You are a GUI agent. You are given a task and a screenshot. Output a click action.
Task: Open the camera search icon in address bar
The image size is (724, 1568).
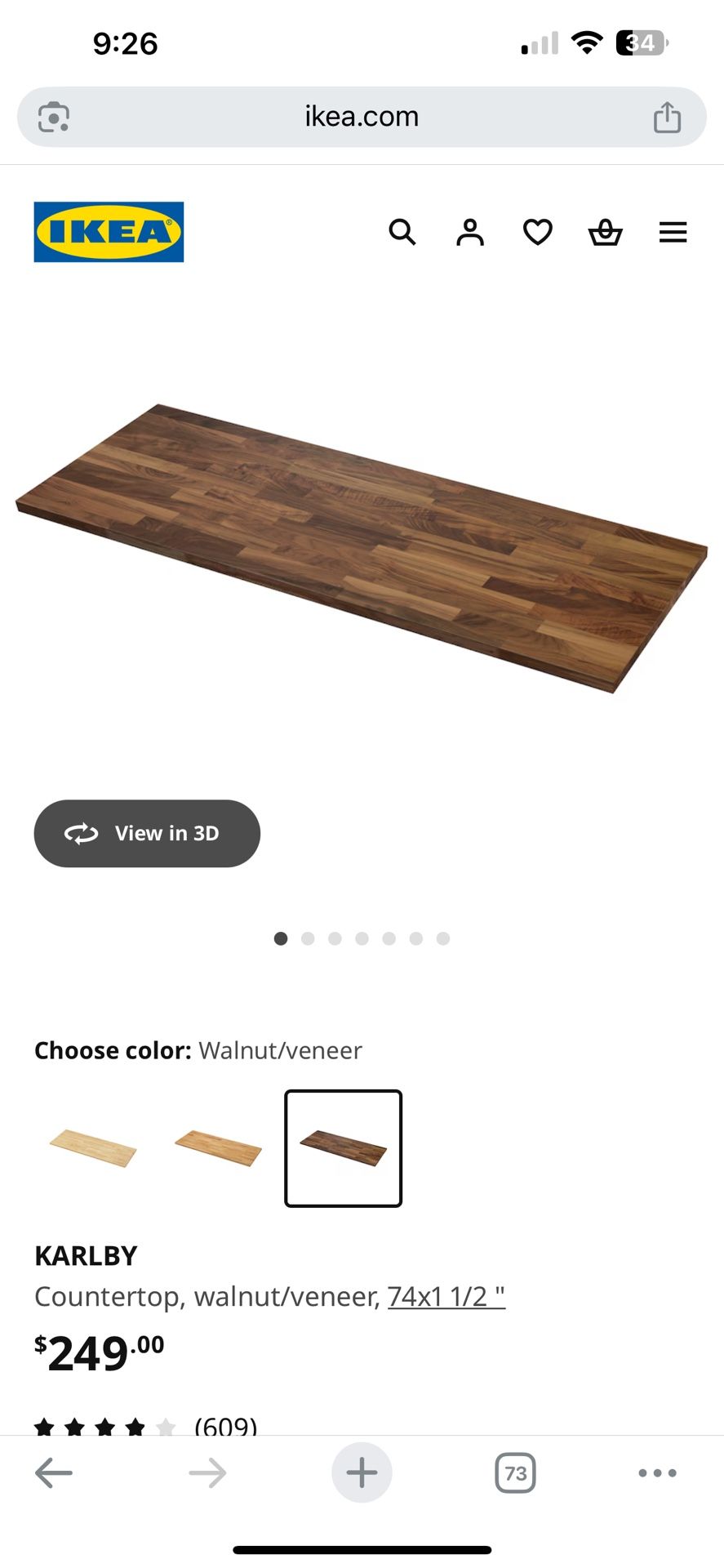(54, 117)
